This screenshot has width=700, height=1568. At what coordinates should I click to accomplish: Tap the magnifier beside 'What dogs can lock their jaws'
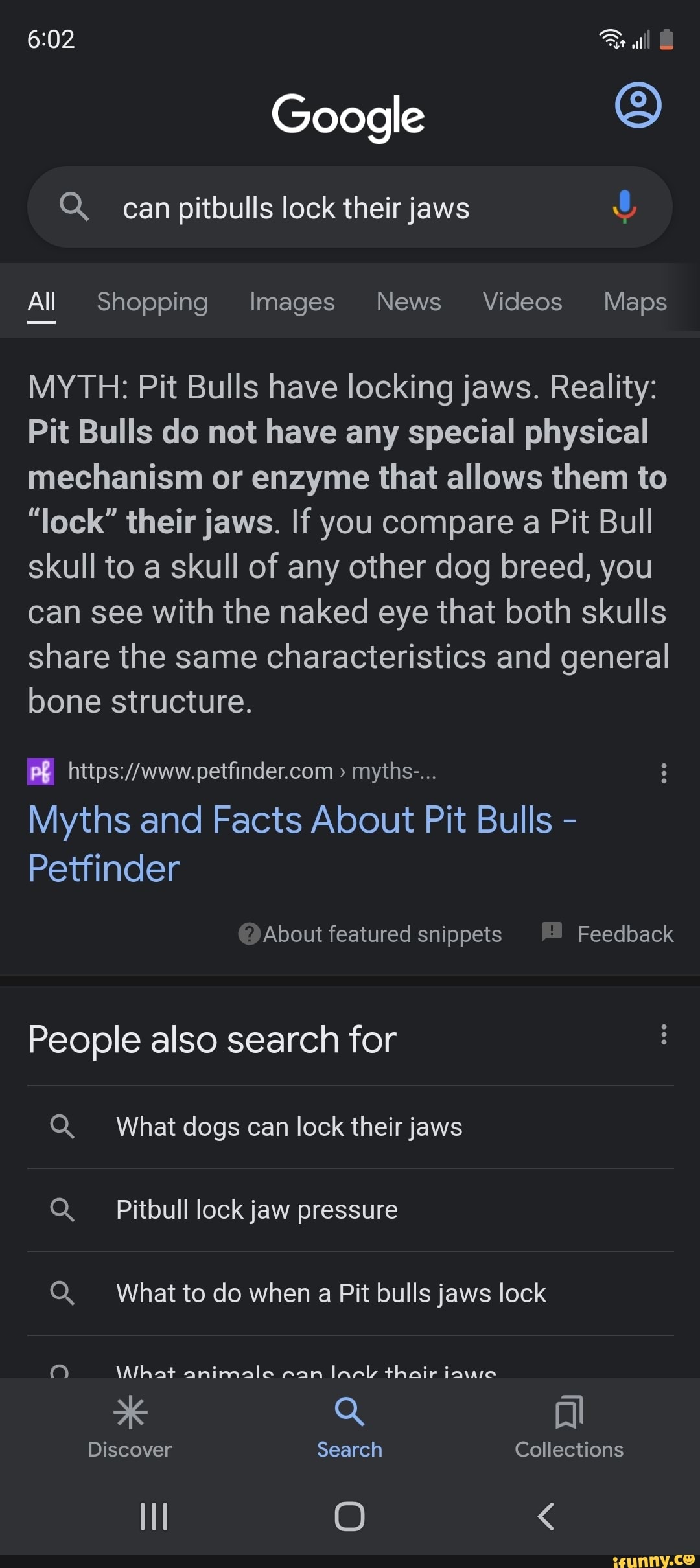point(63,1126)
